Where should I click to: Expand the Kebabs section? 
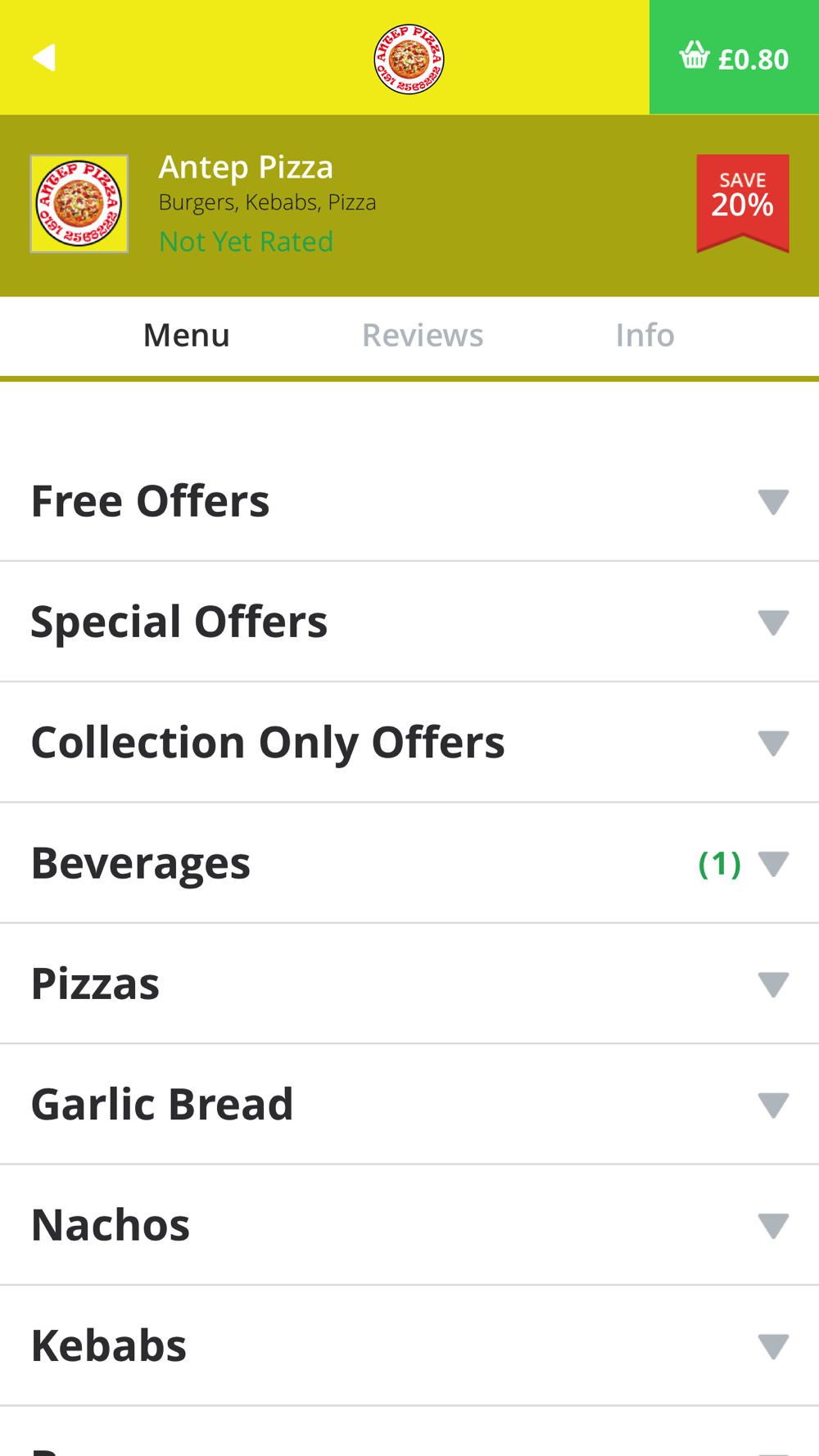tap(409, 1345)
